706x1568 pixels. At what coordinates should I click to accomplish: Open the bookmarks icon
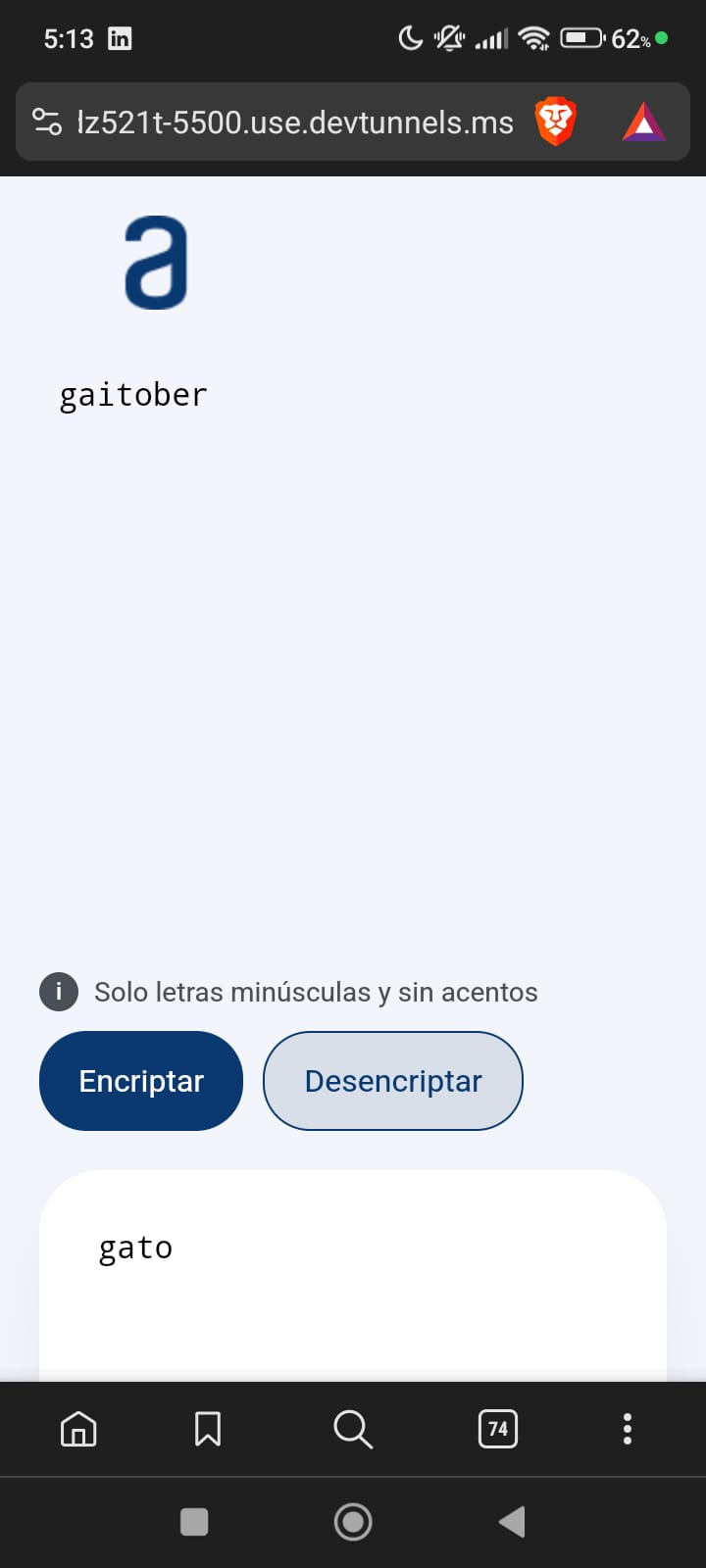[x=207, y=1429]
